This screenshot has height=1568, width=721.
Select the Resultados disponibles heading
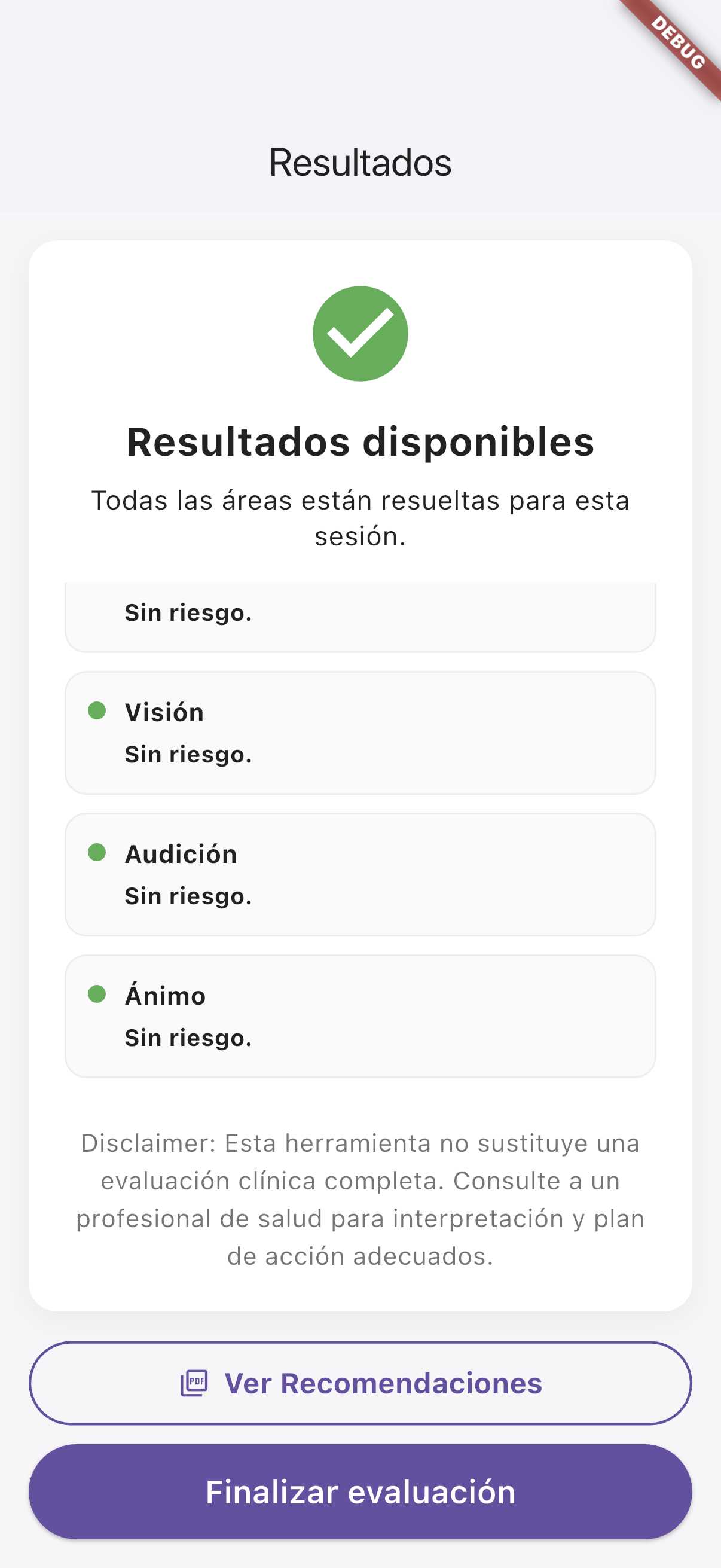360,443
